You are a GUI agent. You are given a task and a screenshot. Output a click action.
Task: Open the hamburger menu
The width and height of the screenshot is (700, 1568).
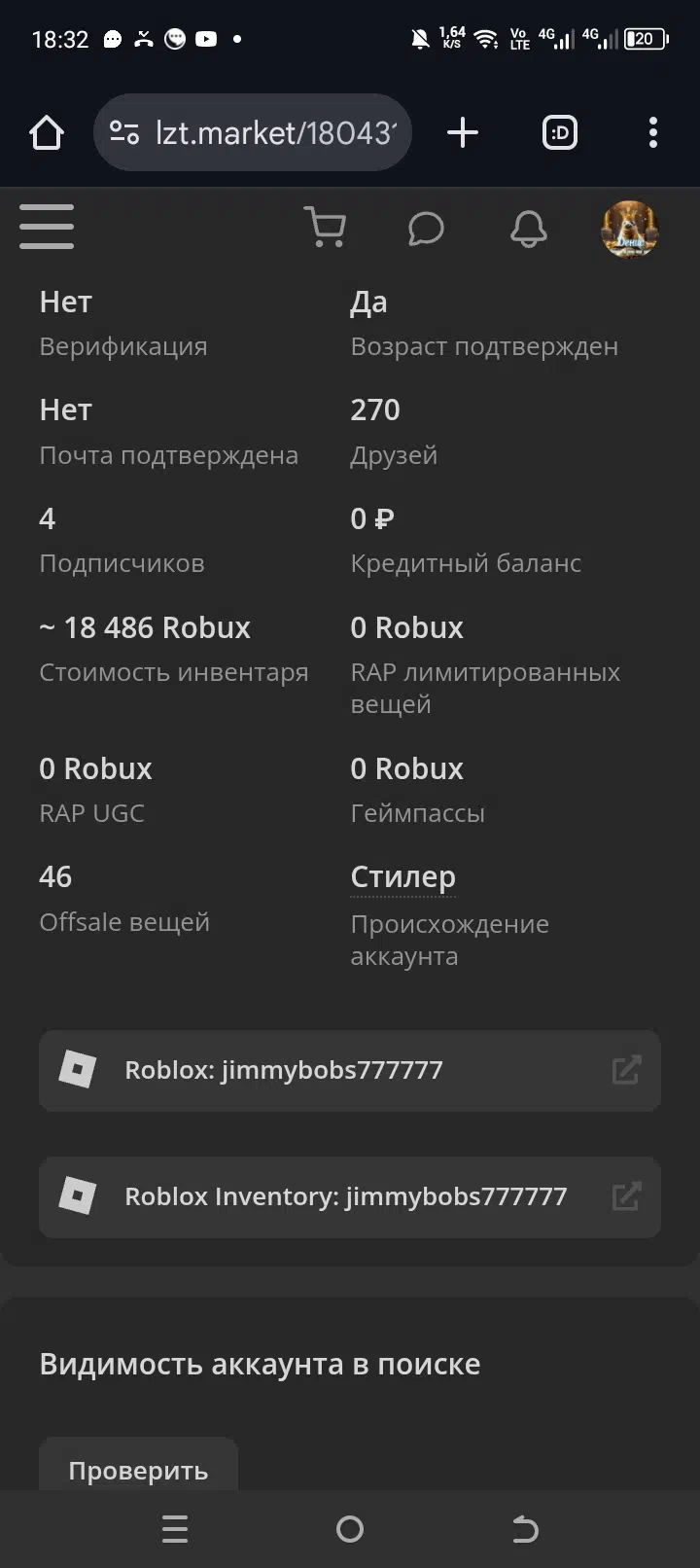[47, 227]
